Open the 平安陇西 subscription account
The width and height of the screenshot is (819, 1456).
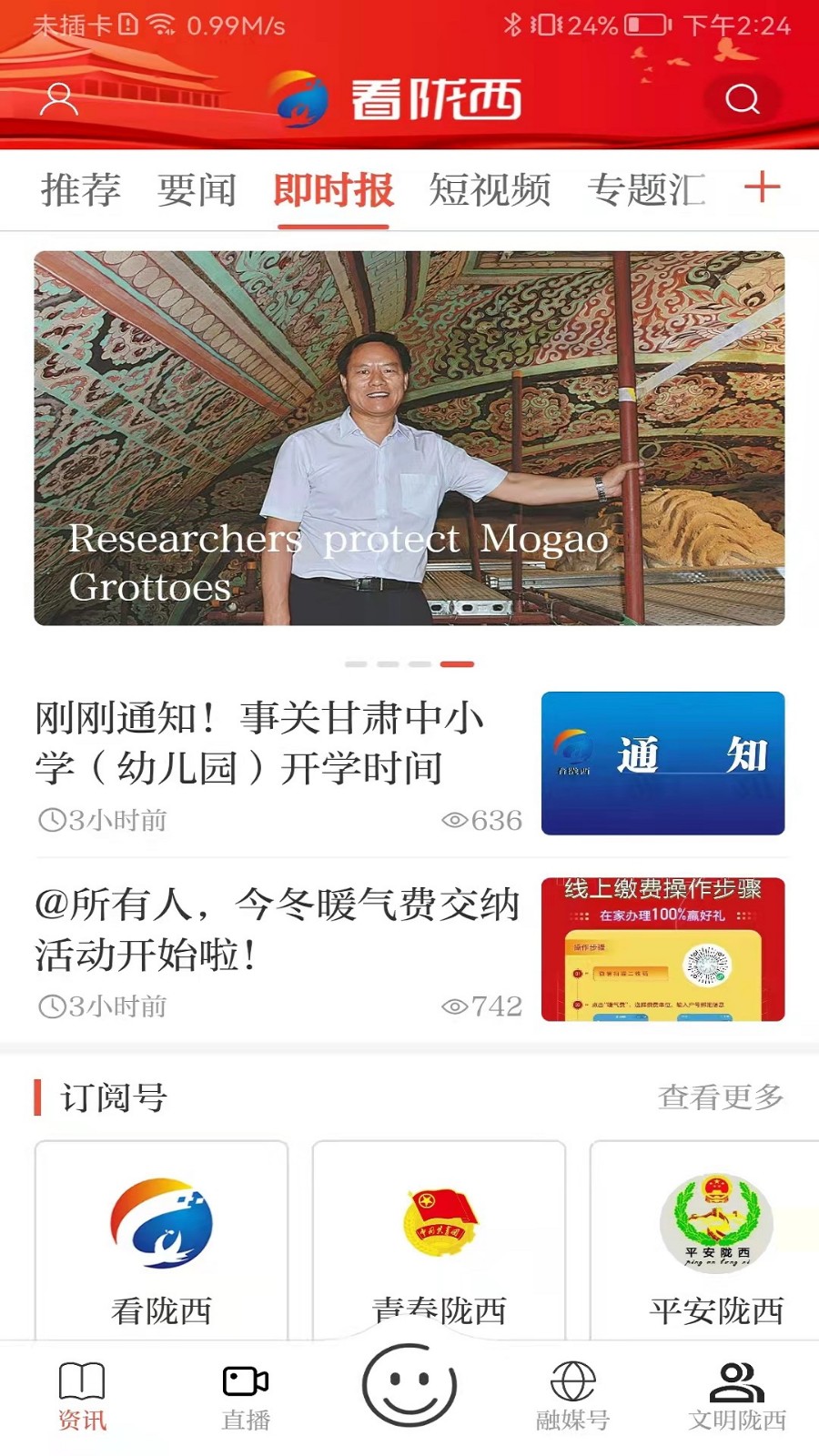pos(715,1228)
